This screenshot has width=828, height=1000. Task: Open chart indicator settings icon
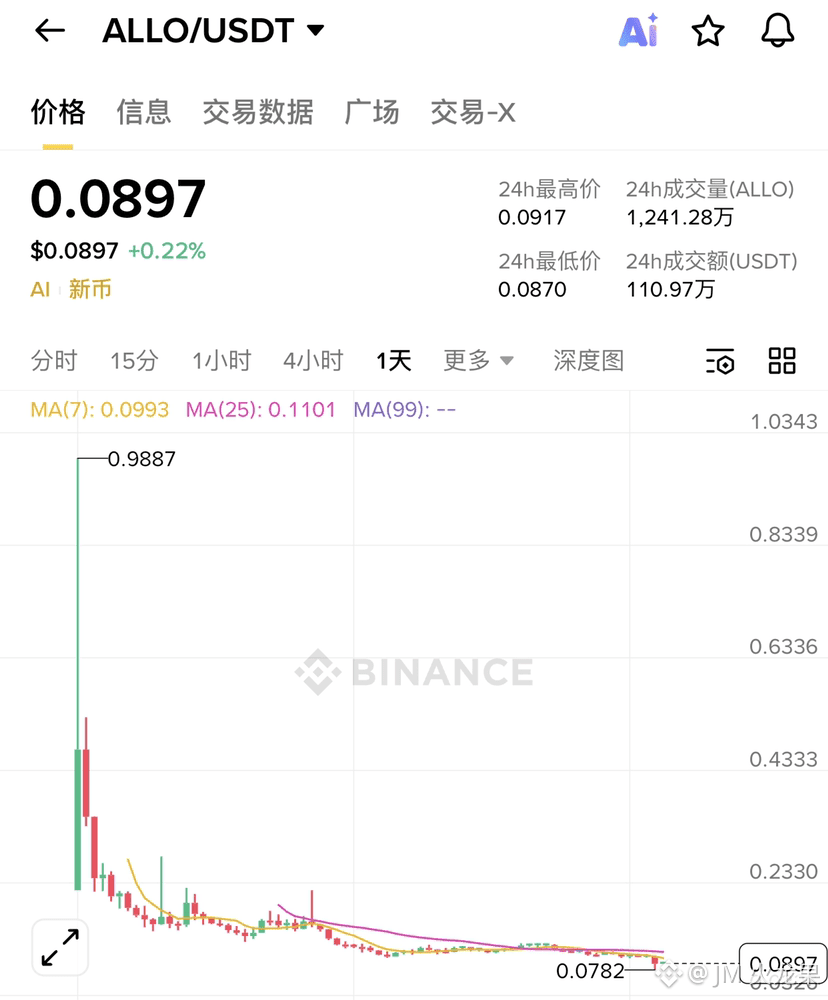pyautogui.click(x=720, y=361)
